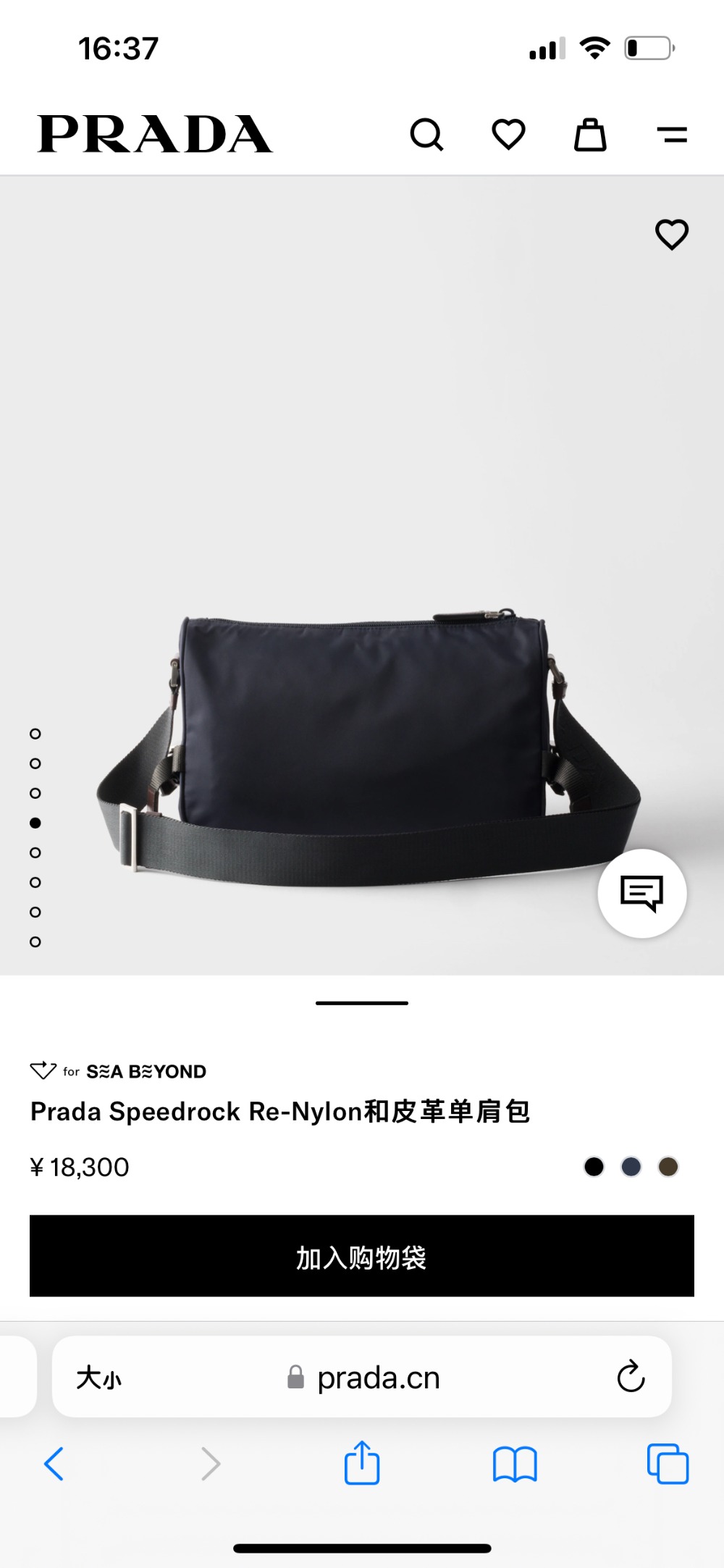Open the hamburger menu
This screenshot has height=1568, width=724.
coord(672,135)
